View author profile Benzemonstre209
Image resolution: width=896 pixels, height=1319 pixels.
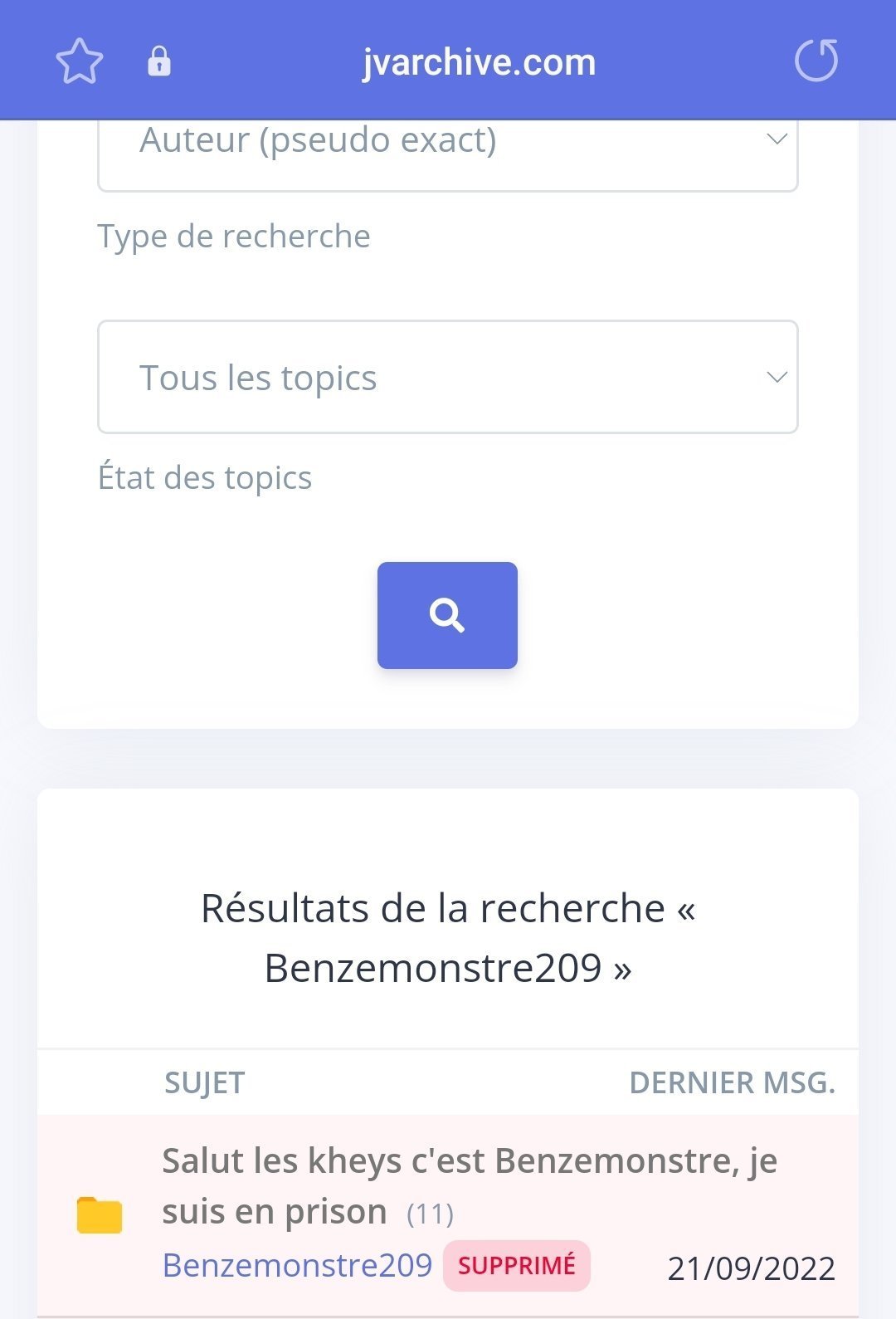pos(297,1265)
